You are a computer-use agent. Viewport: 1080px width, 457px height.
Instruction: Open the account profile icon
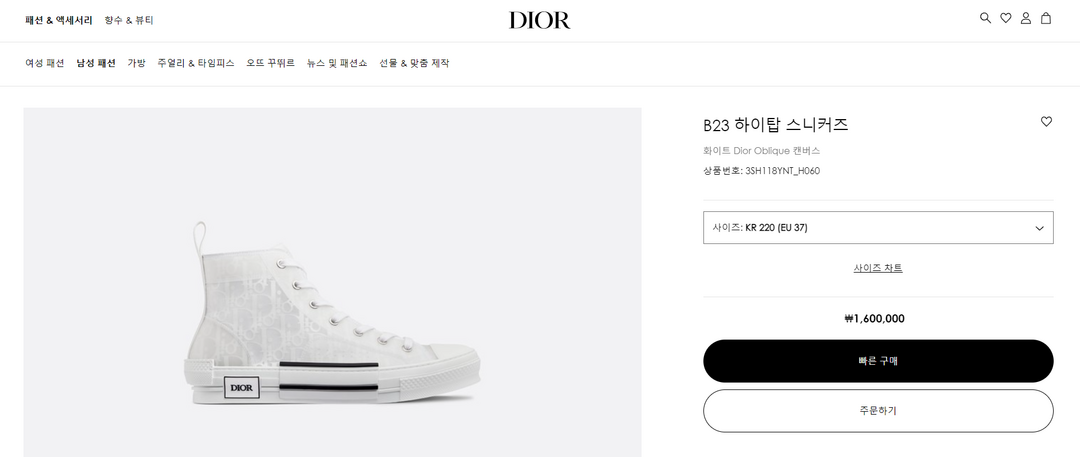[1026, 18]
